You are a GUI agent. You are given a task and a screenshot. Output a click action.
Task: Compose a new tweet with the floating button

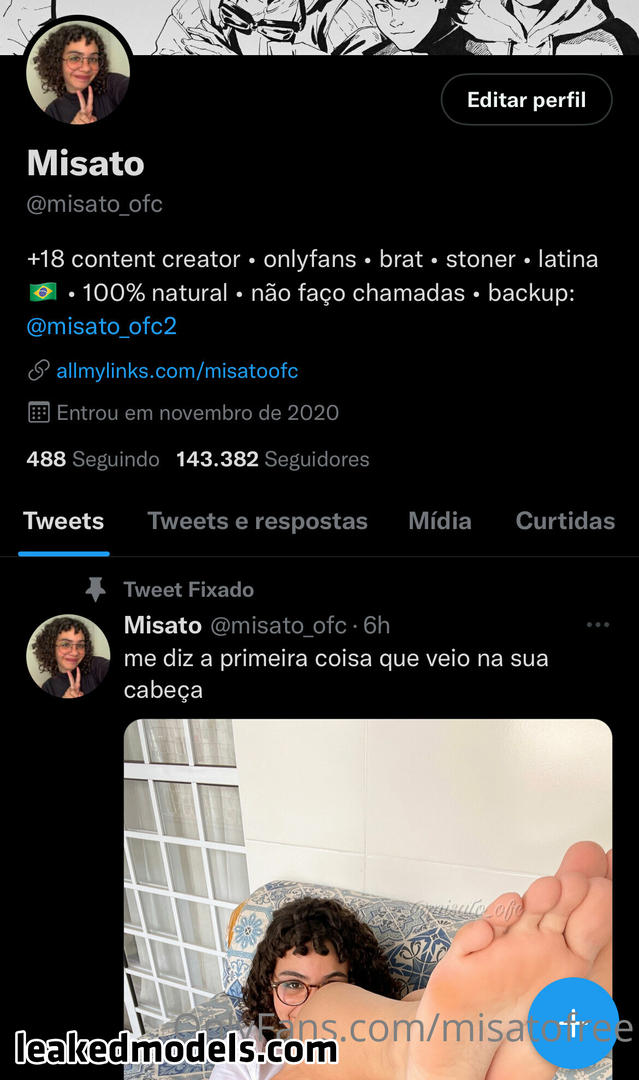572,1023
